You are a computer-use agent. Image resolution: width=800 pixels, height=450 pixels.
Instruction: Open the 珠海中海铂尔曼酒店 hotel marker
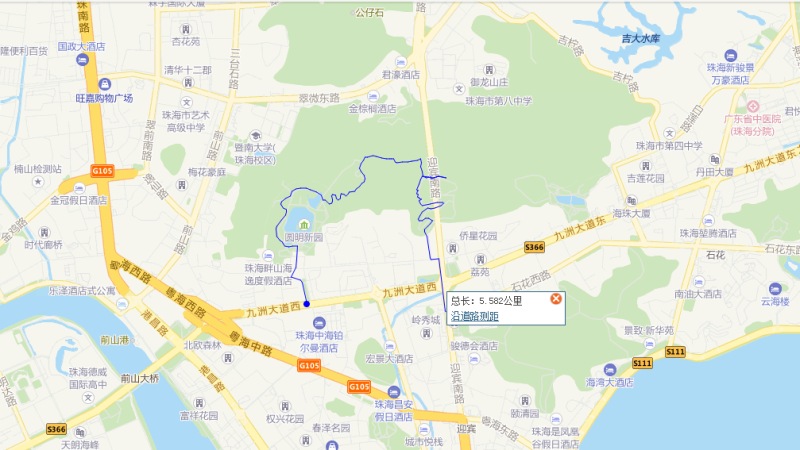[318, 322]
